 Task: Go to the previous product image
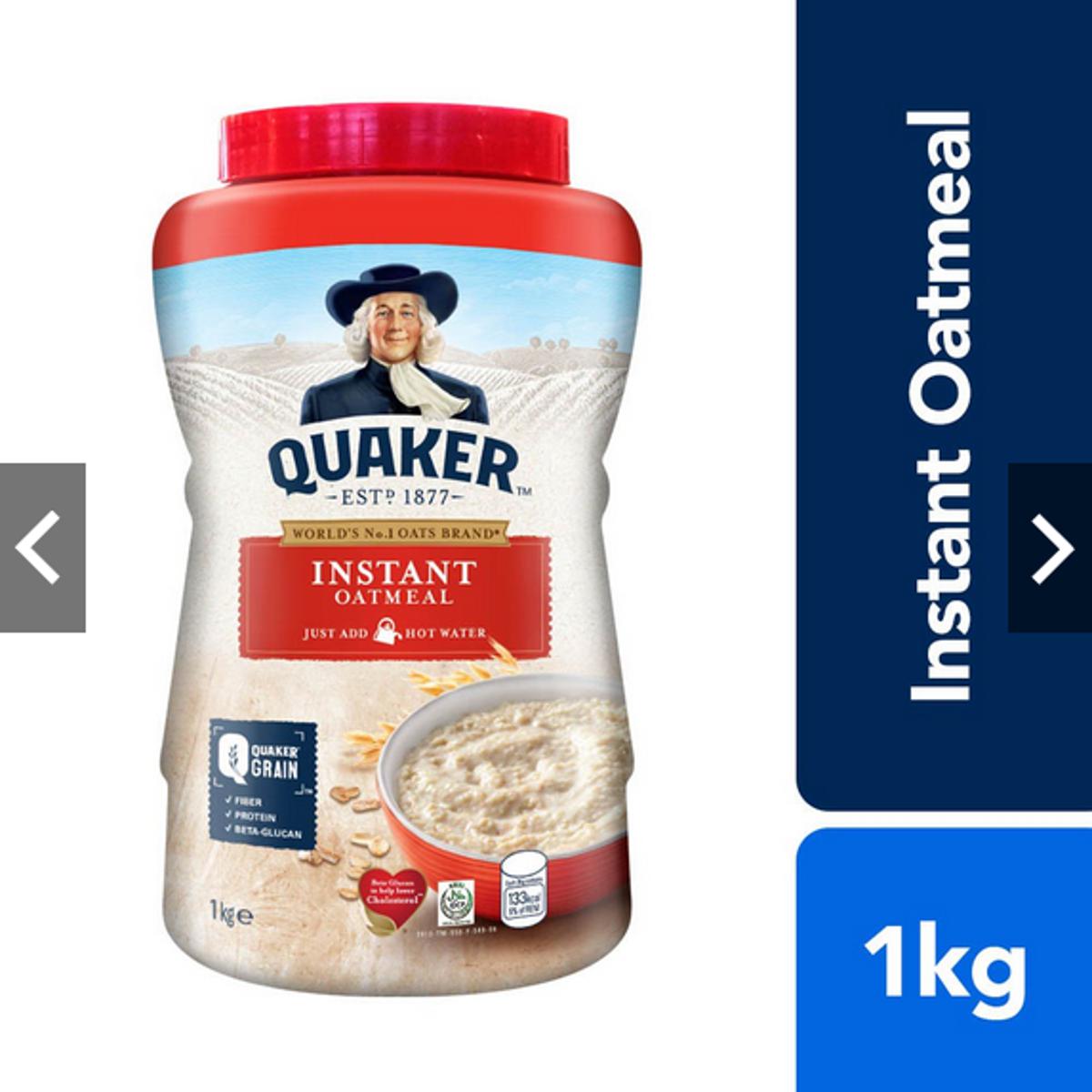pos(43,548)
